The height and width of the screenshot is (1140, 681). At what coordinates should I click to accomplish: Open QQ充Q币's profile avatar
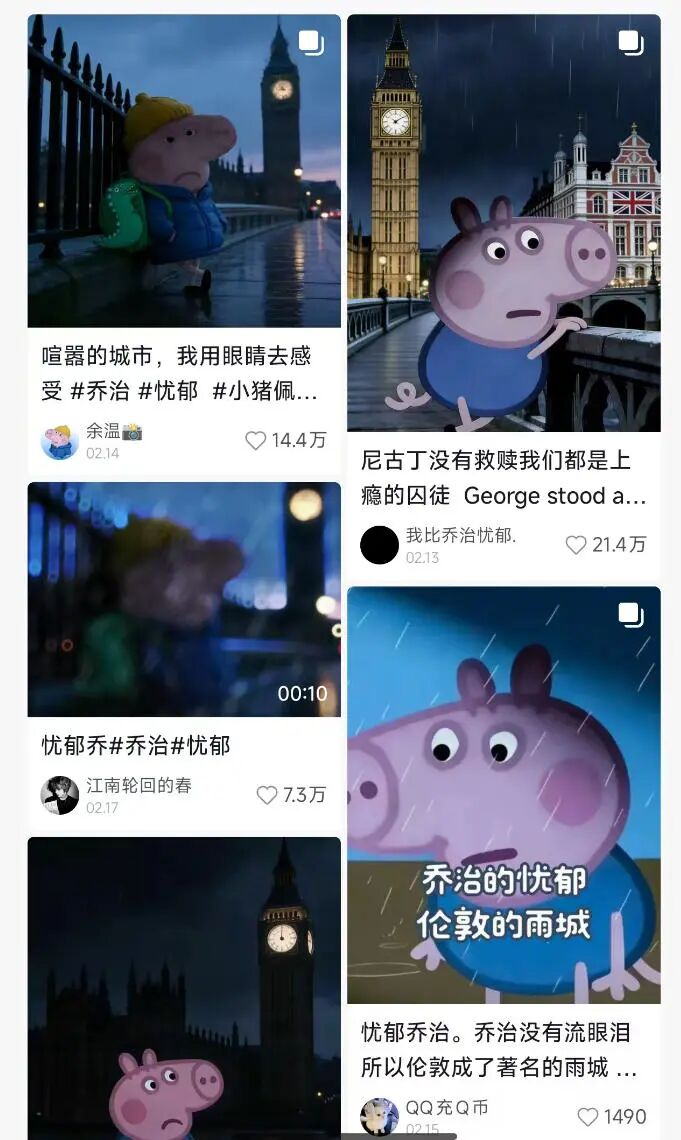379,1116
